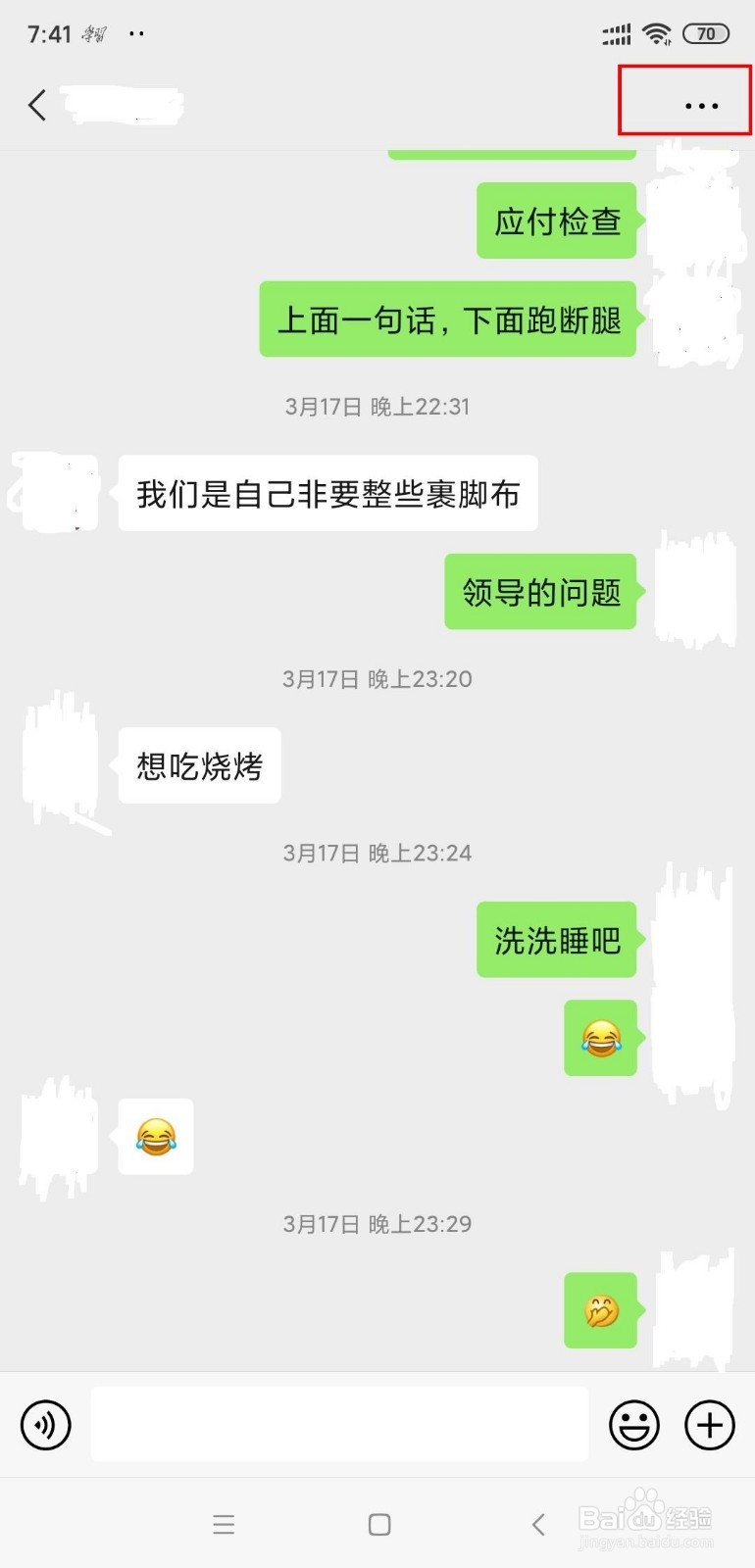Tap the back arrow to exit the chat
The width and height of the screenshot is (755, 1568).
37,105
